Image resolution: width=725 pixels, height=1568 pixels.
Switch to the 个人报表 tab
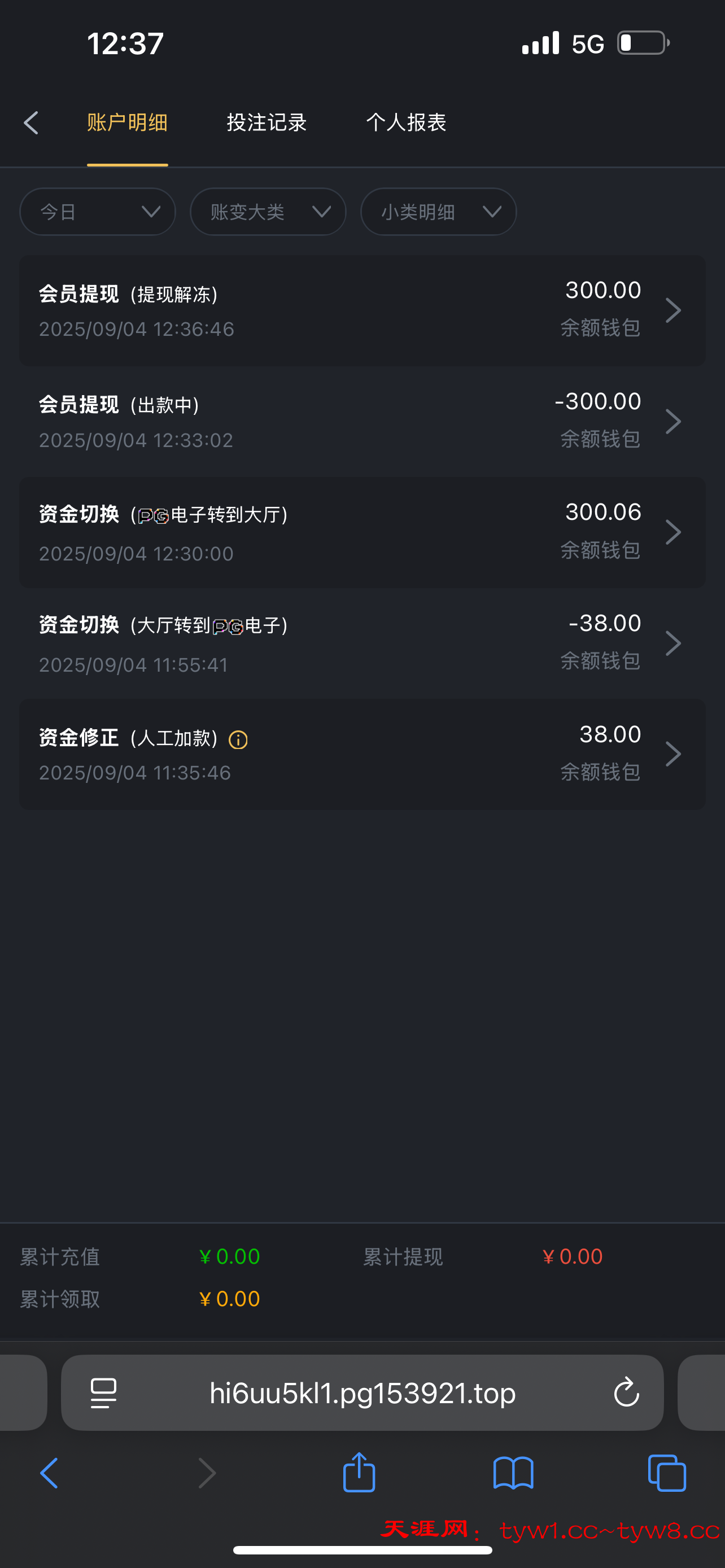point(406,123)
